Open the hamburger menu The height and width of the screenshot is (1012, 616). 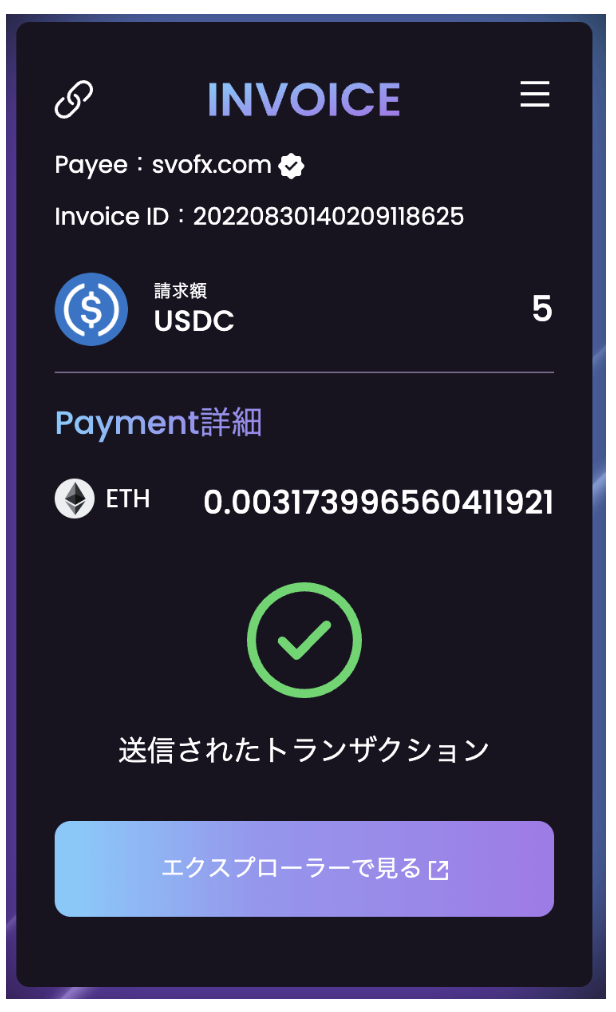tap(535, 95)
